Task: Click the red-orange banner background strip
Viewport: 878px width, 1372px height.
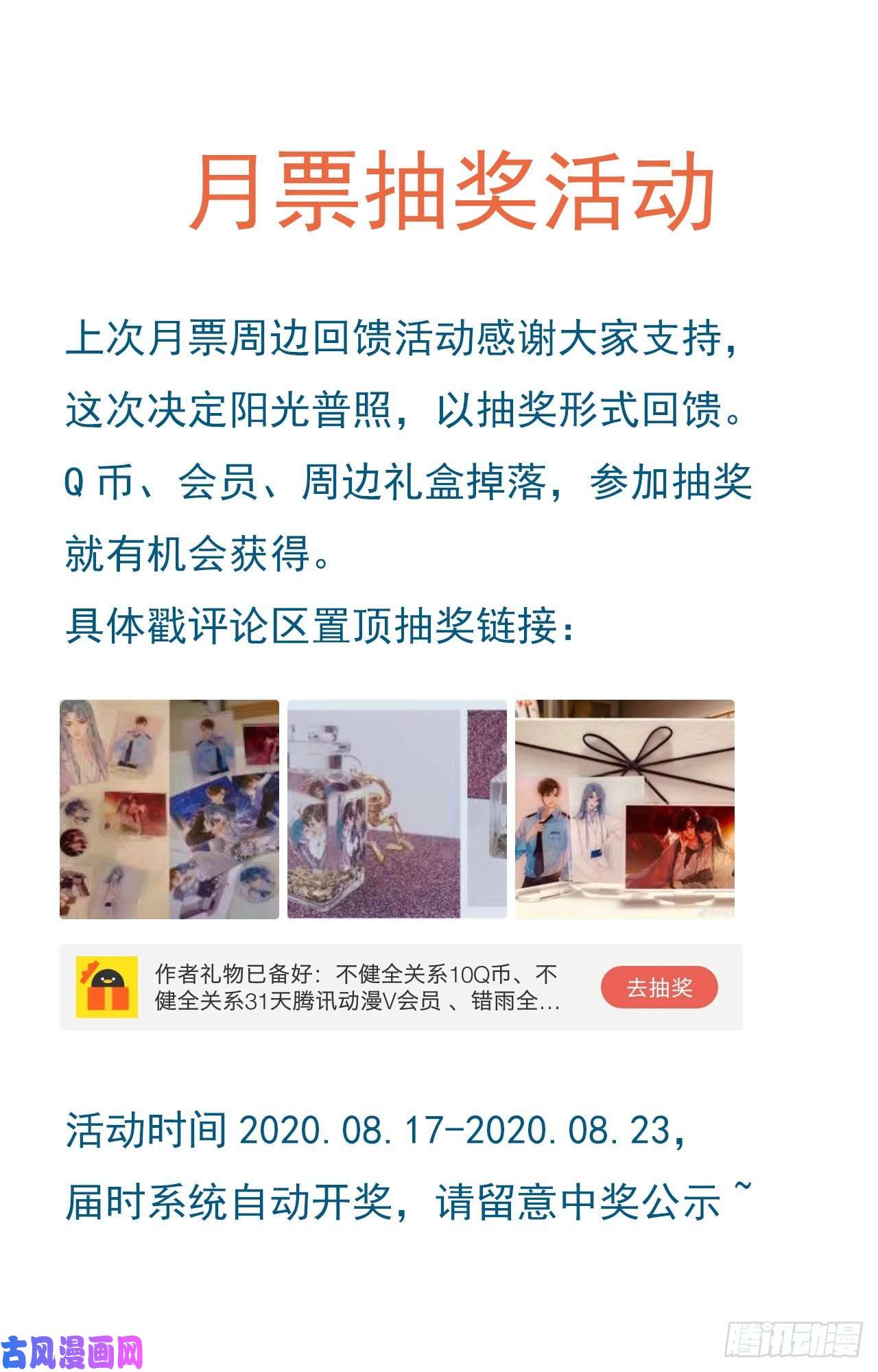Action: pyautogui.click(x=658, y=986)
